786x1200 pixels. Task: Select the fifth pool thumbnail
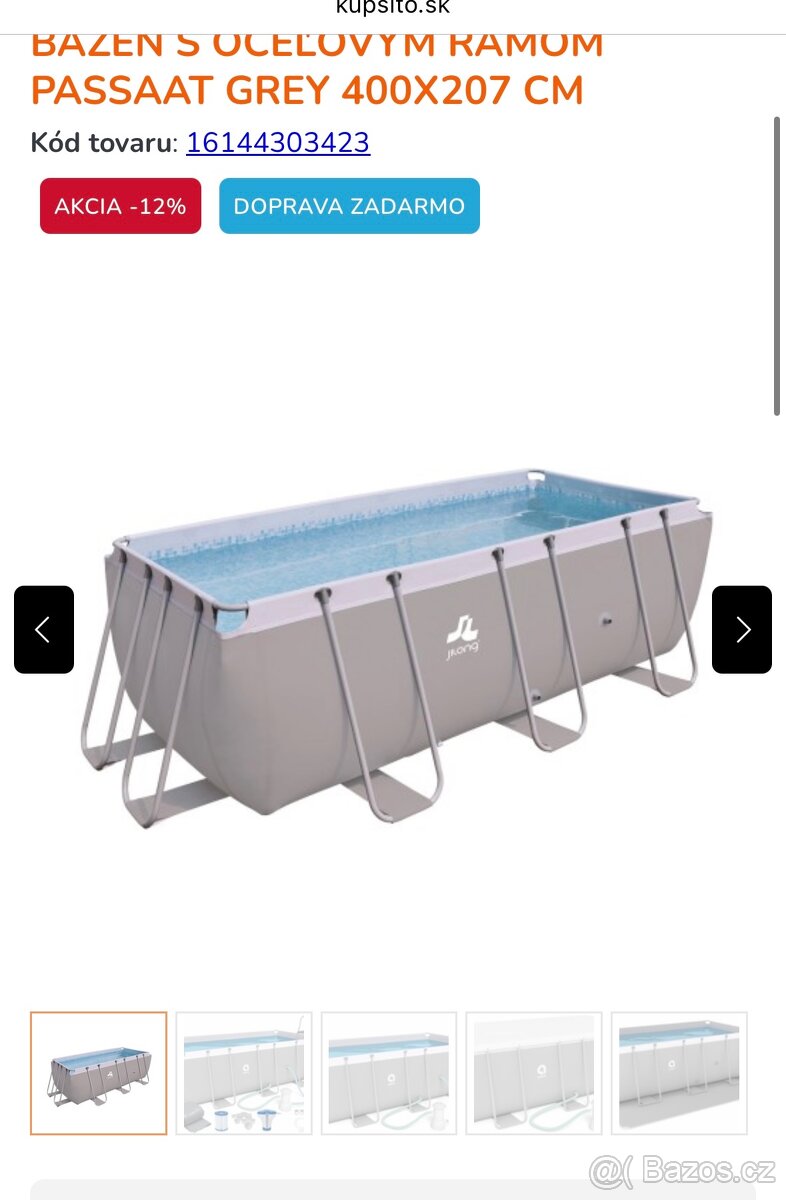679,1073
